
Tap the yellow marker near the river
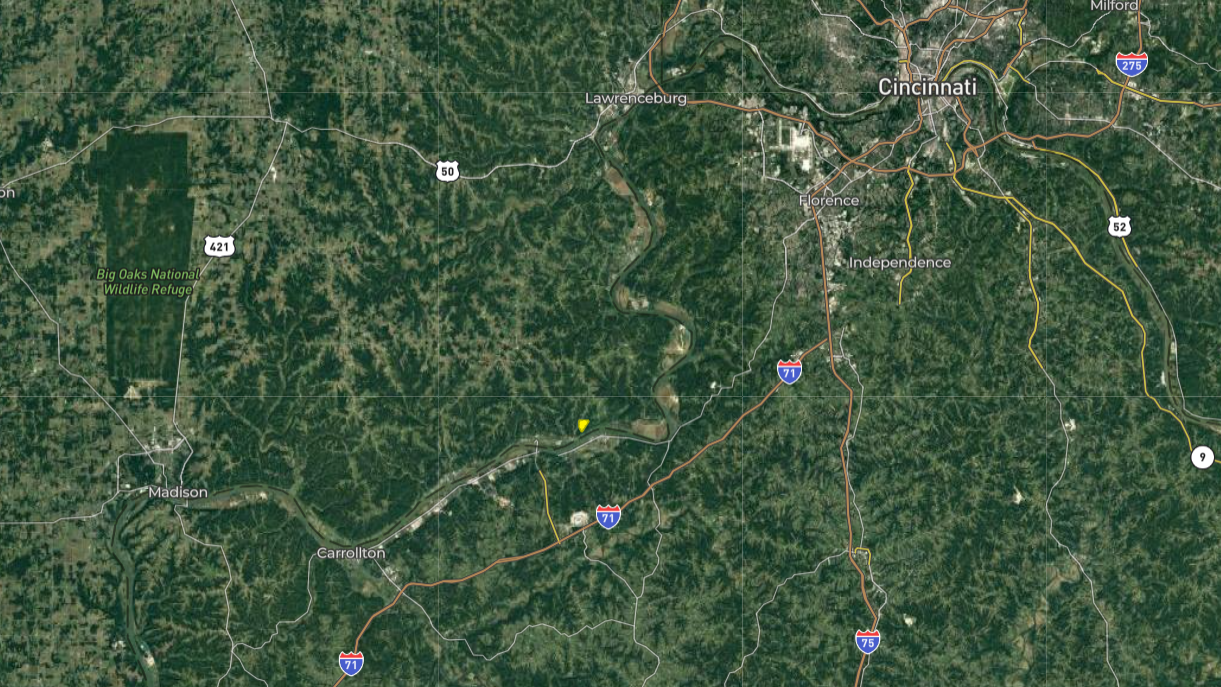tap(582, 425)
